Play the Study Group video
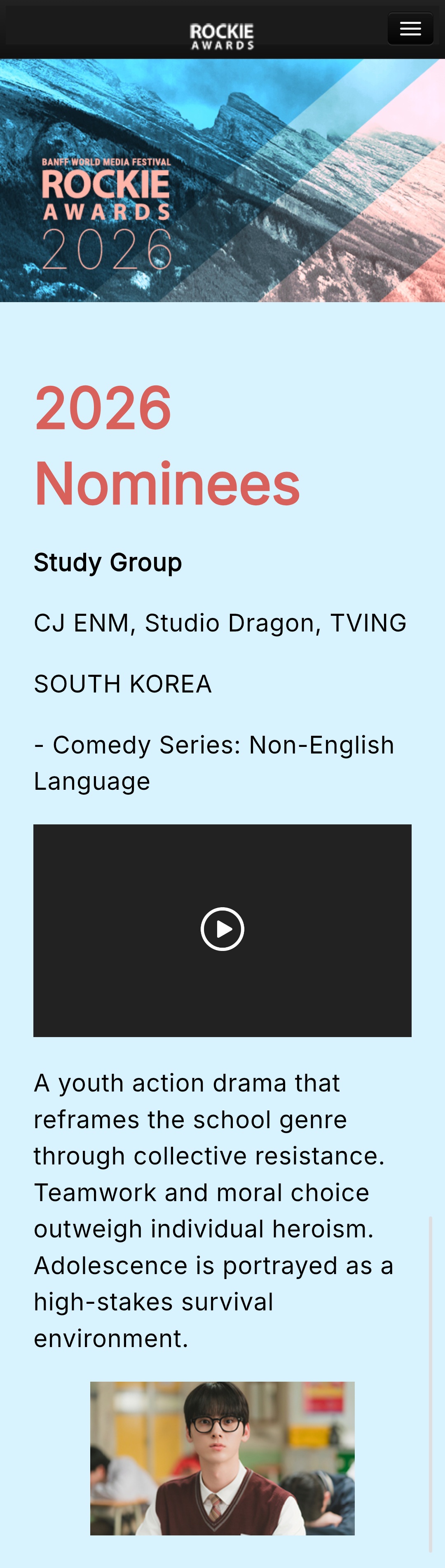This screenshot has height=1568, width=445. [x=222, y=929]
